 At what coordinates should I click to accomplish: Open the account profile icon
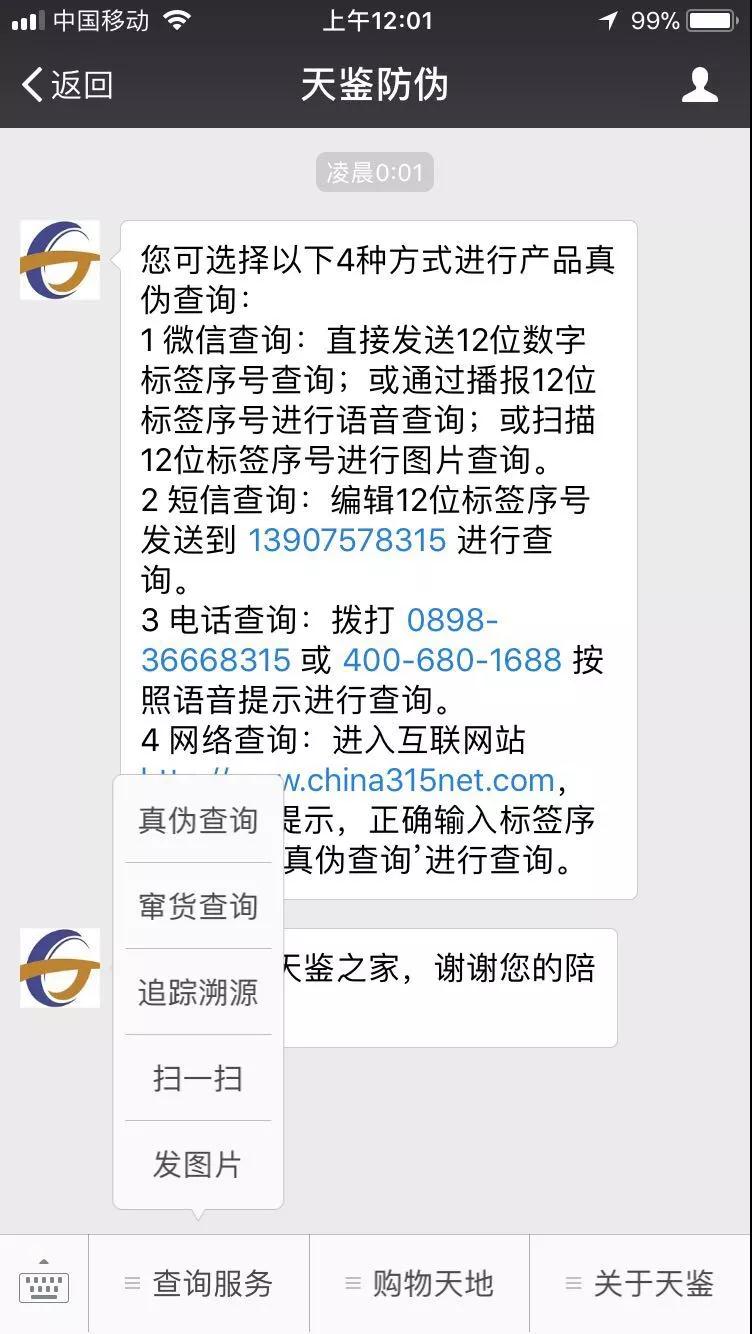point(699,86)
